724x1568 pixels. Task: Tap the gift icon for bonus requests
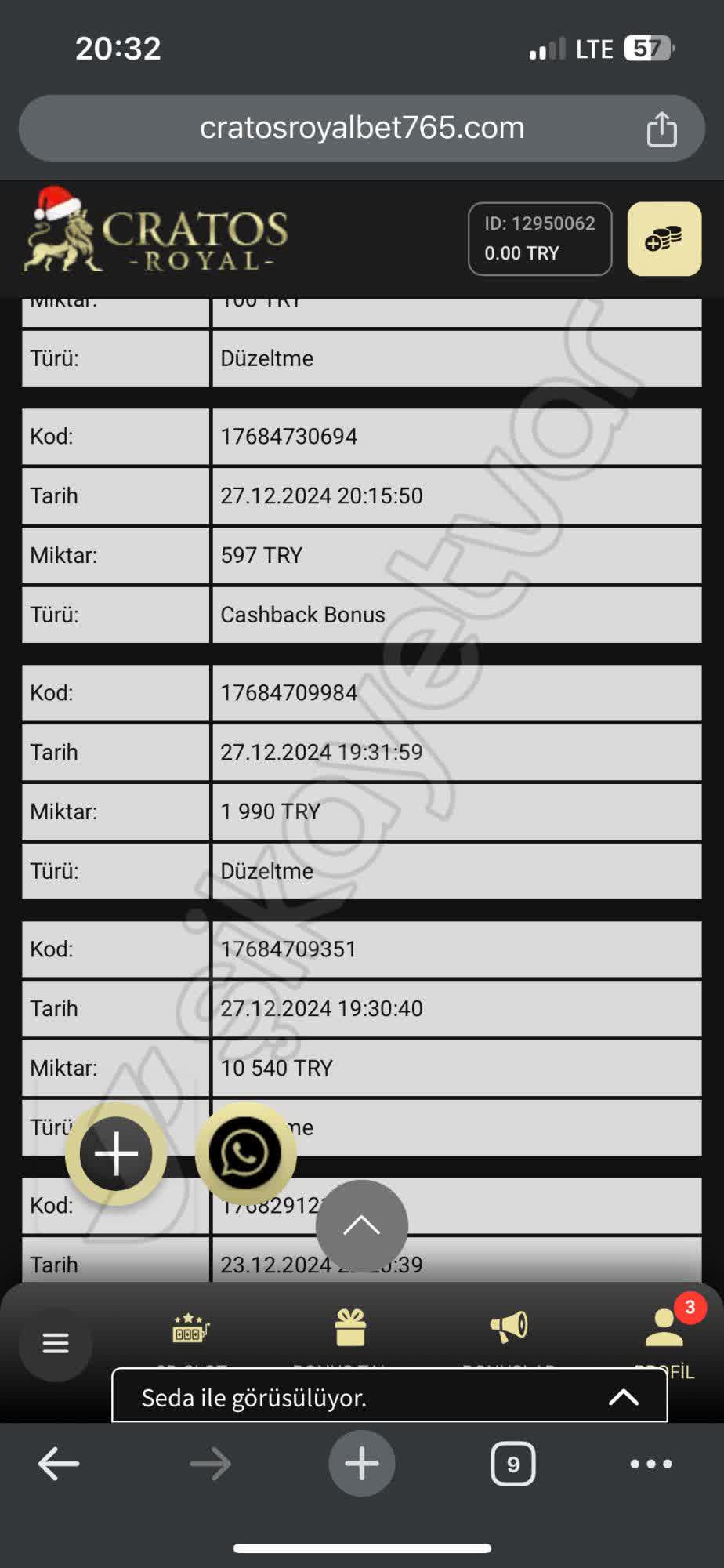click(351, 1325)
